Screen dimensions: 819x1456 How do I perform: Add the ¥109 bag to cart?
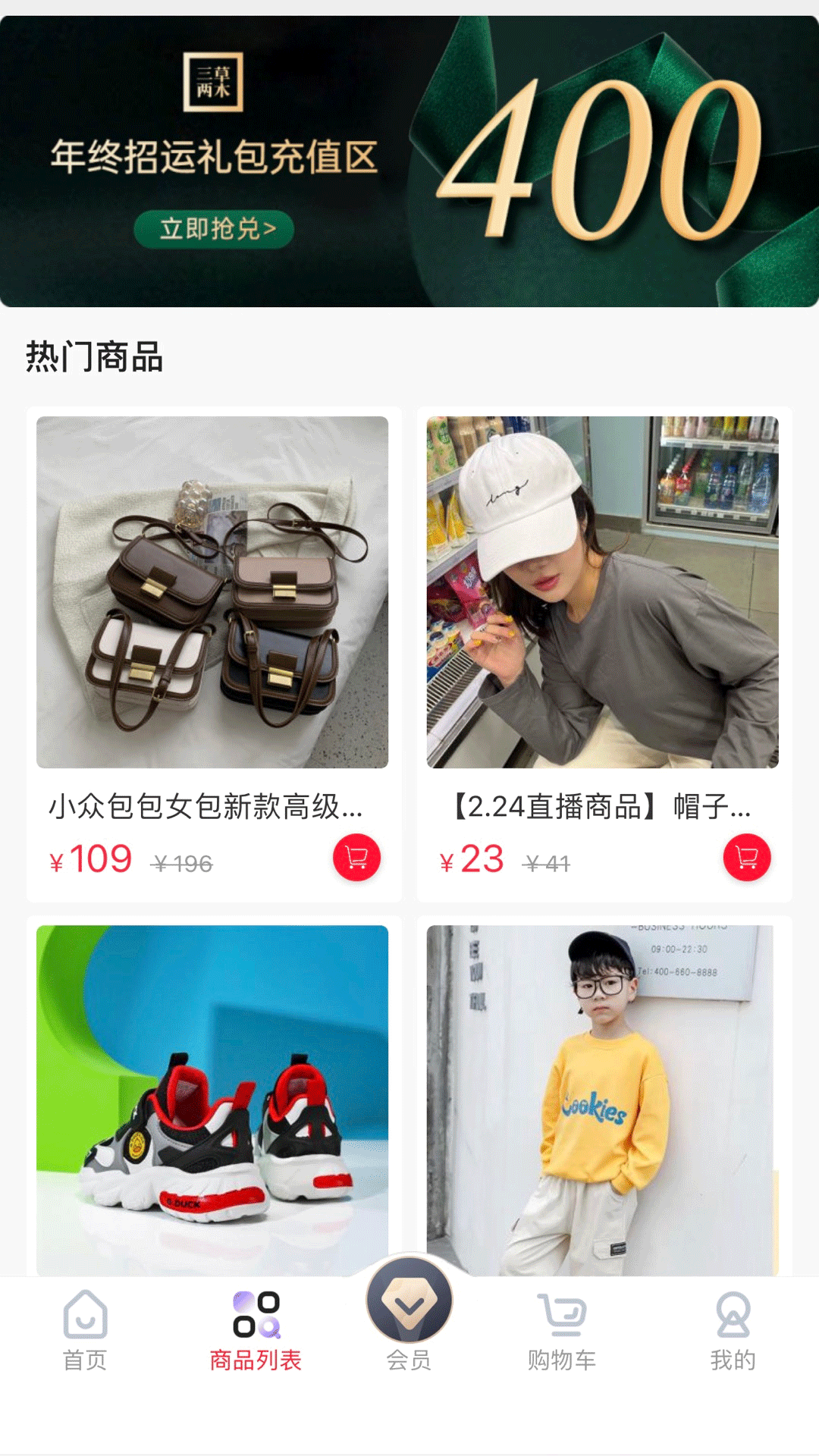pyautogui.click(x=356, y=858)
